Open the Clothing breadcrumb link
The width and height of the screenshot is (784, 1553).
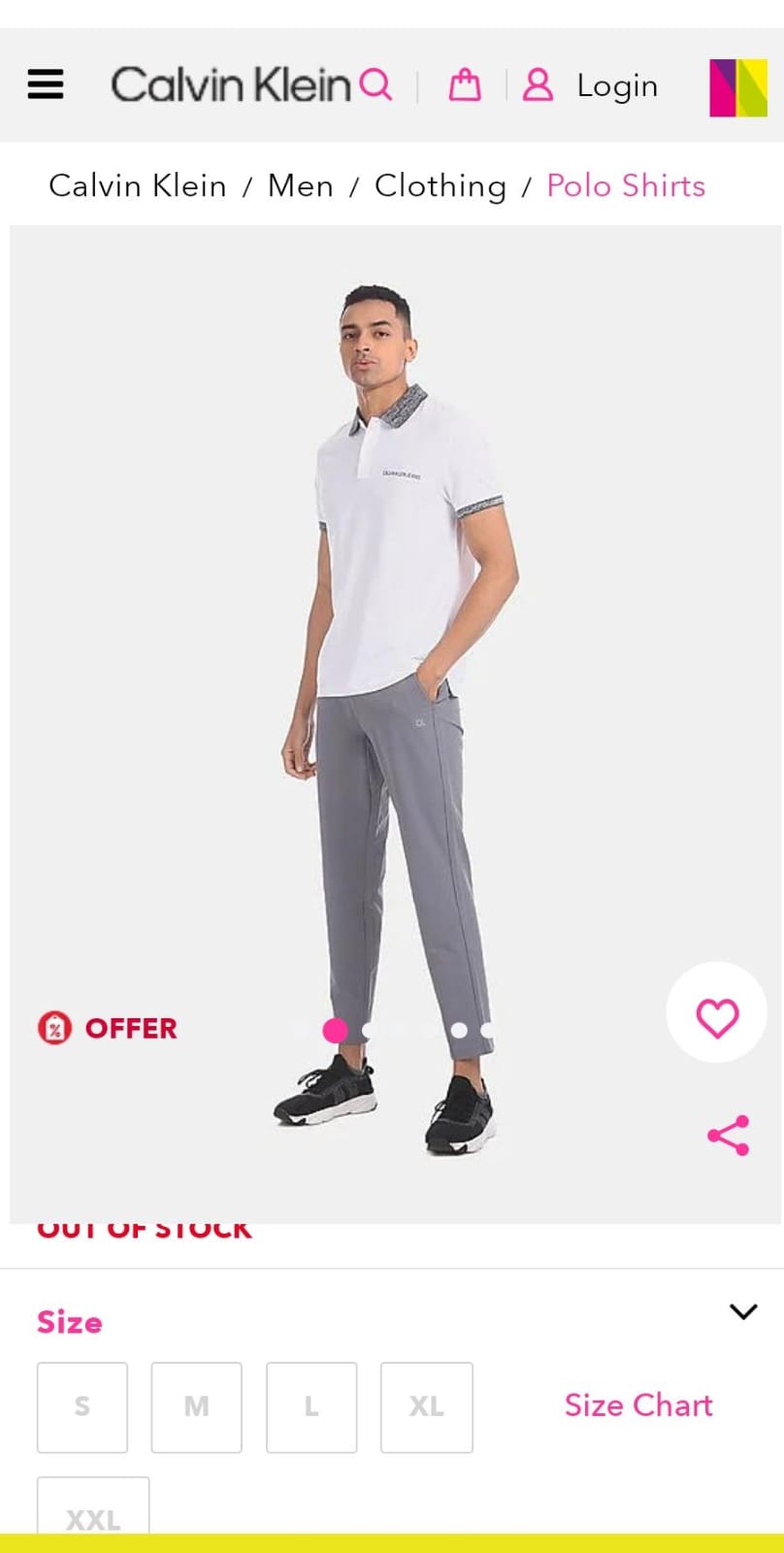pyautogui.click(x=440, y=185)
